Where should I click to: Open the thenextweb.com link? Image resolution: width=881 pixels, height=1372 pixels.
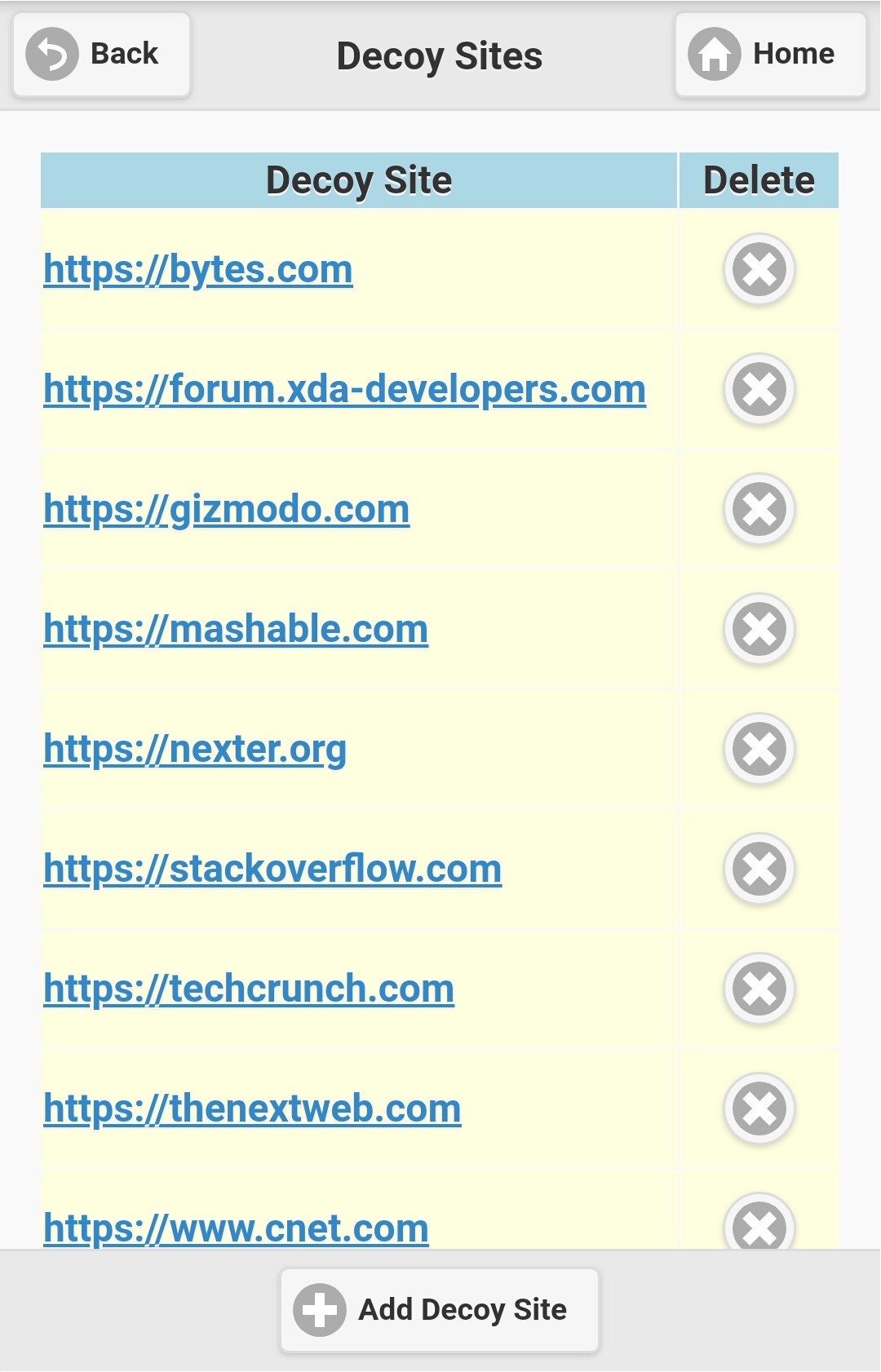(252, 1109)
